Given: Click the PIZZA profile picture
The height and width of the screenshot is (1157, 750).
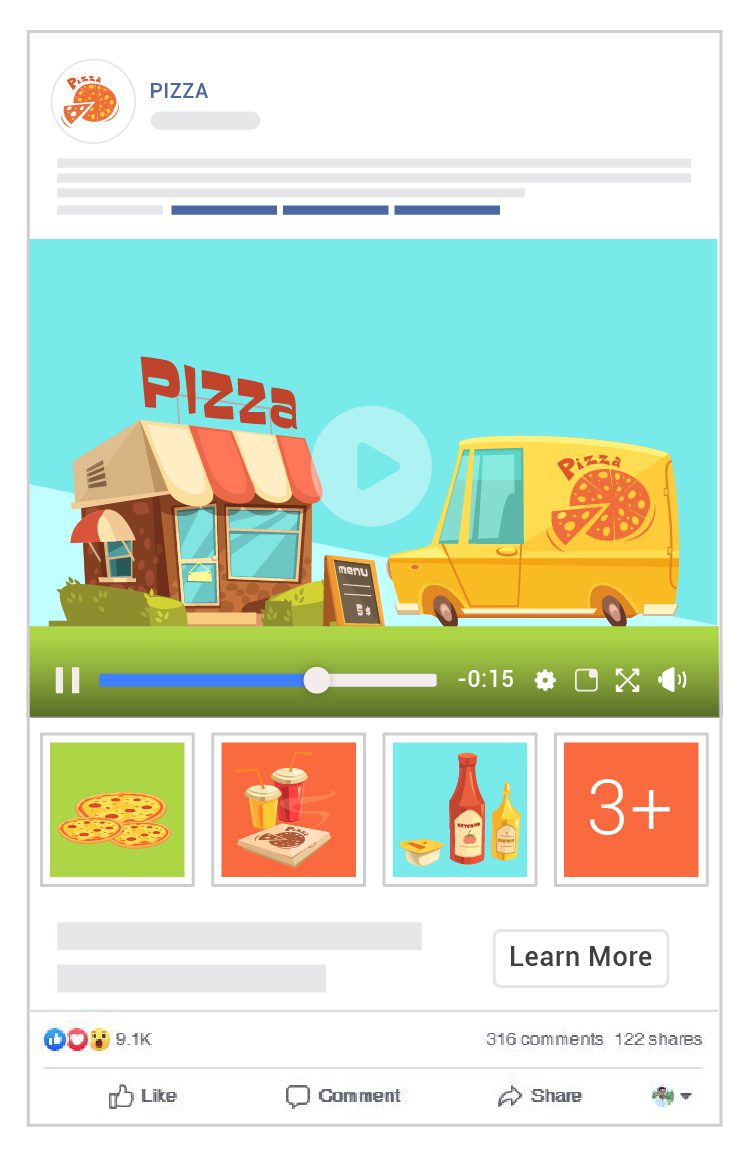Looking at the screenshot, I should [x=92, y=100].
